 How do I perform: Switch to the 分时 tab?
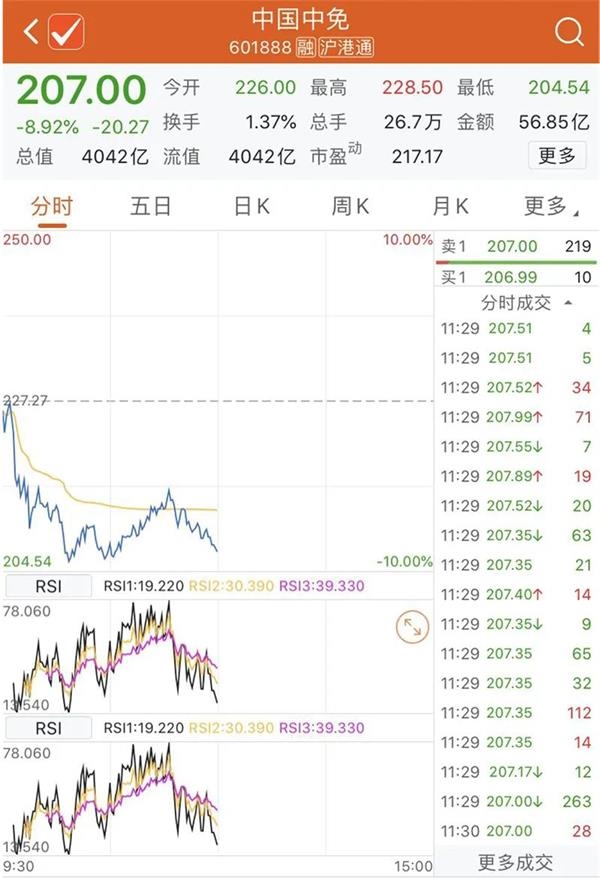pyautogui.click(x=52, y=207)
